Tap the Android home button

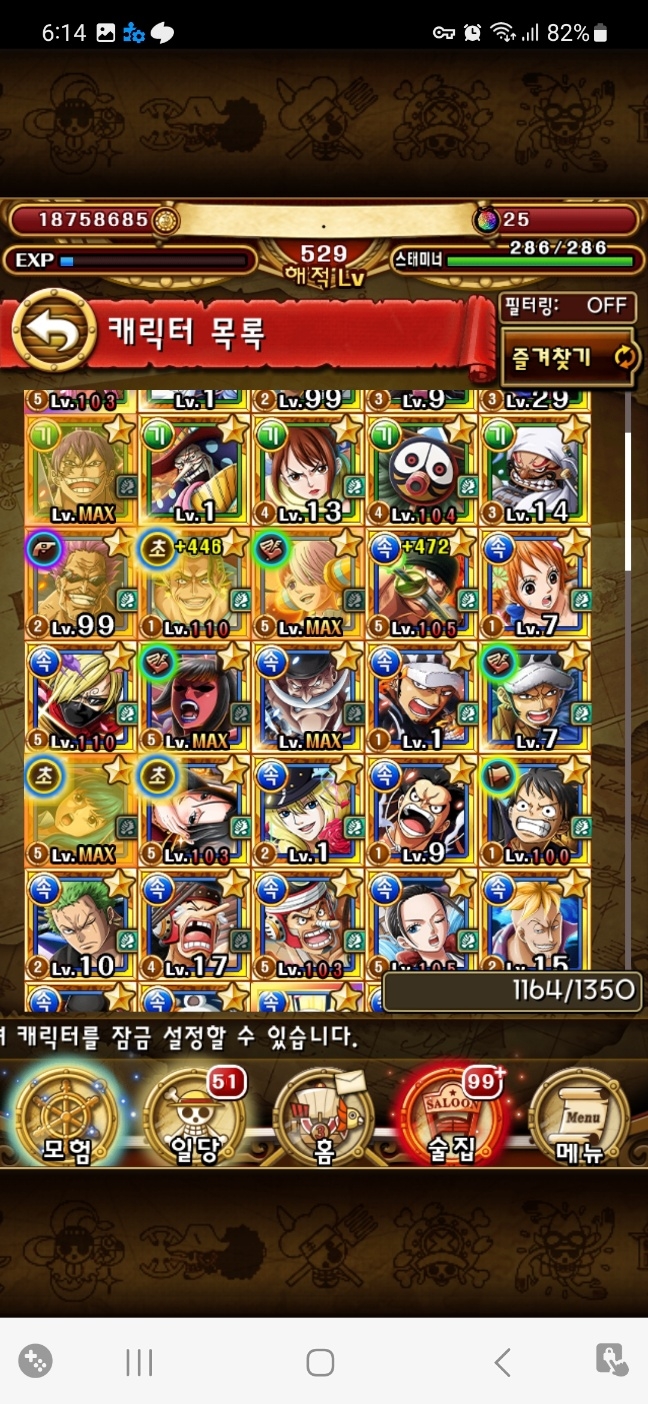pyautogui.click(x=320, y=1362)
